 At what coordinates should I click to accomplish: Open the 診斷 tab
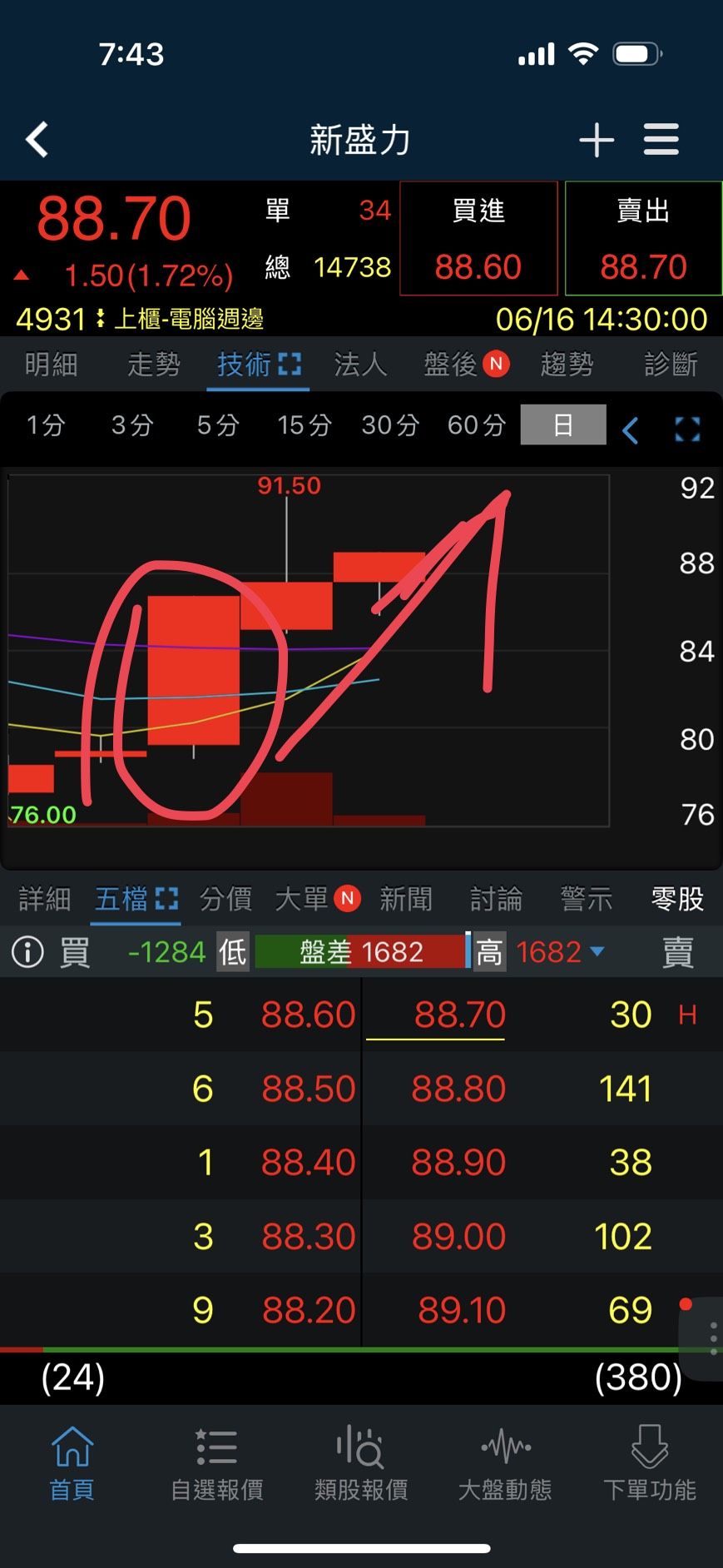[x=671, y=365]
